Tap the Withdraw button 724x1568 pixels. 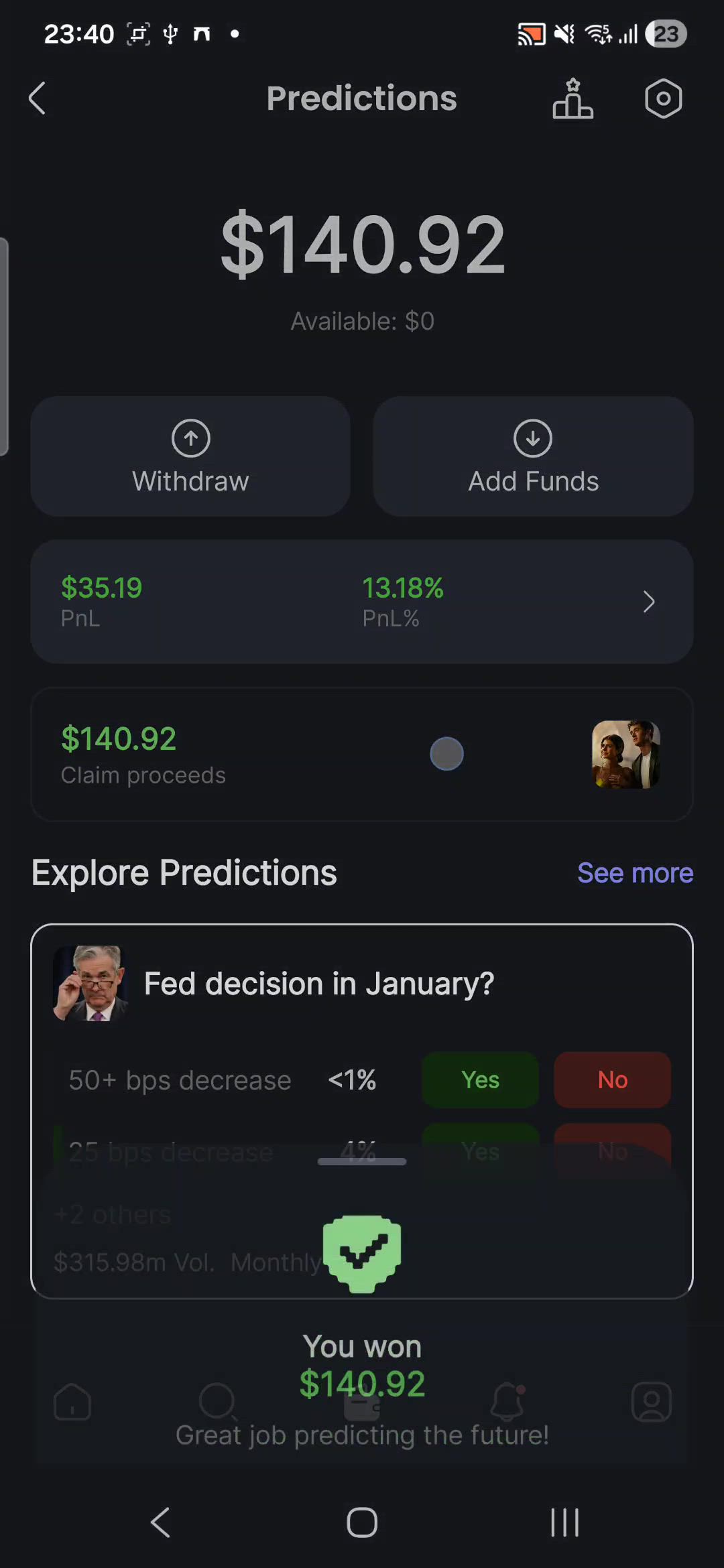(x=190, y=456)
